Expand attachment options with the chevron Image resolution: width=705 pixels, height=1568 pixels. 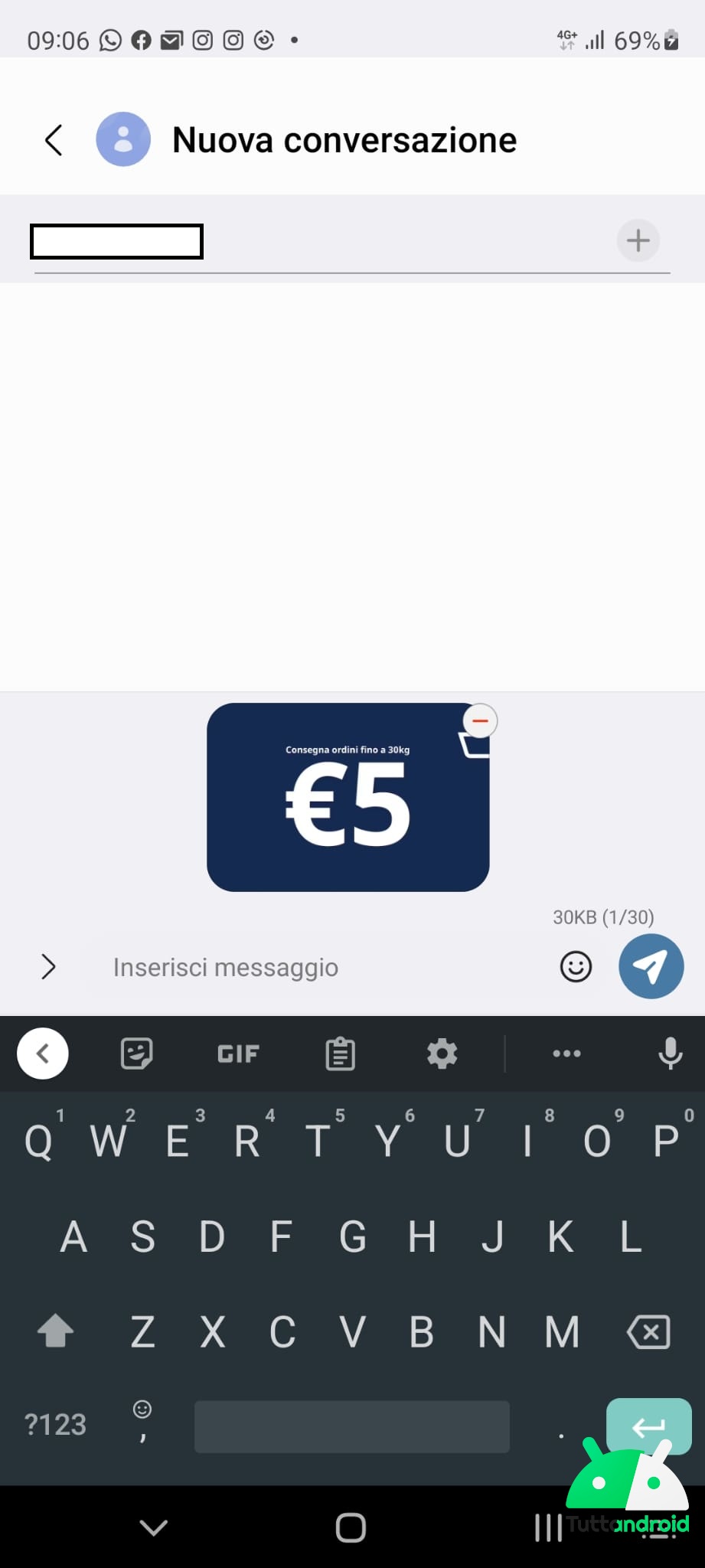48,967
